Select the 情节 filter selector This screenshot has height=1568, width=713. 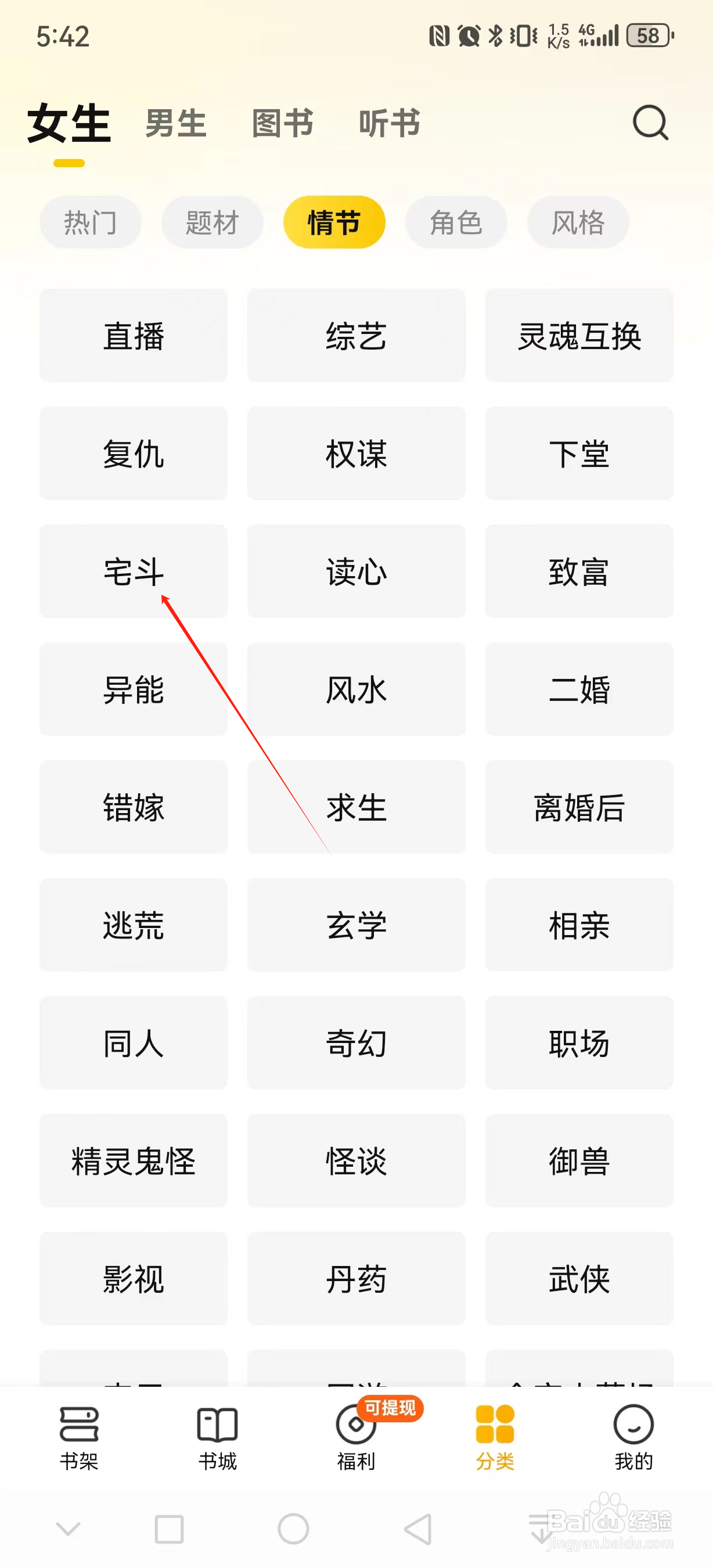334,222
